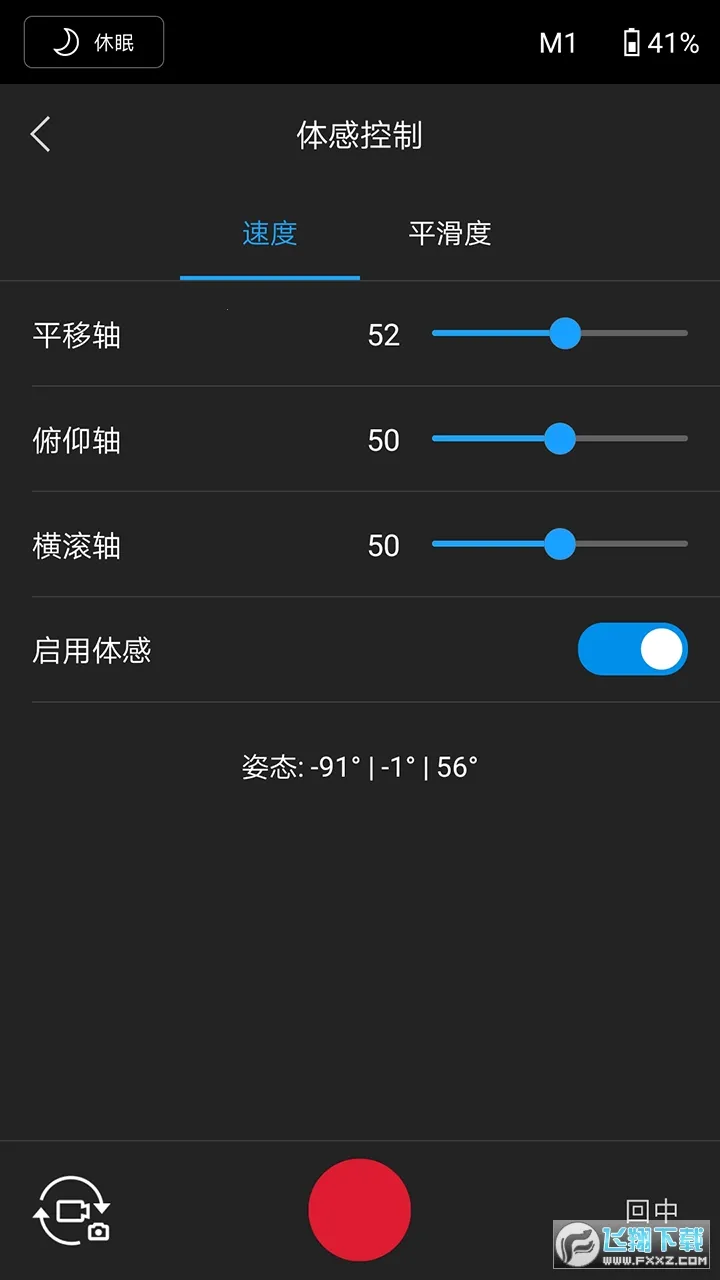The width and height of the screenshot is (720, 1280).
Task: Tap the 平移轴 speed slider
Action: (x=565, y=333)
